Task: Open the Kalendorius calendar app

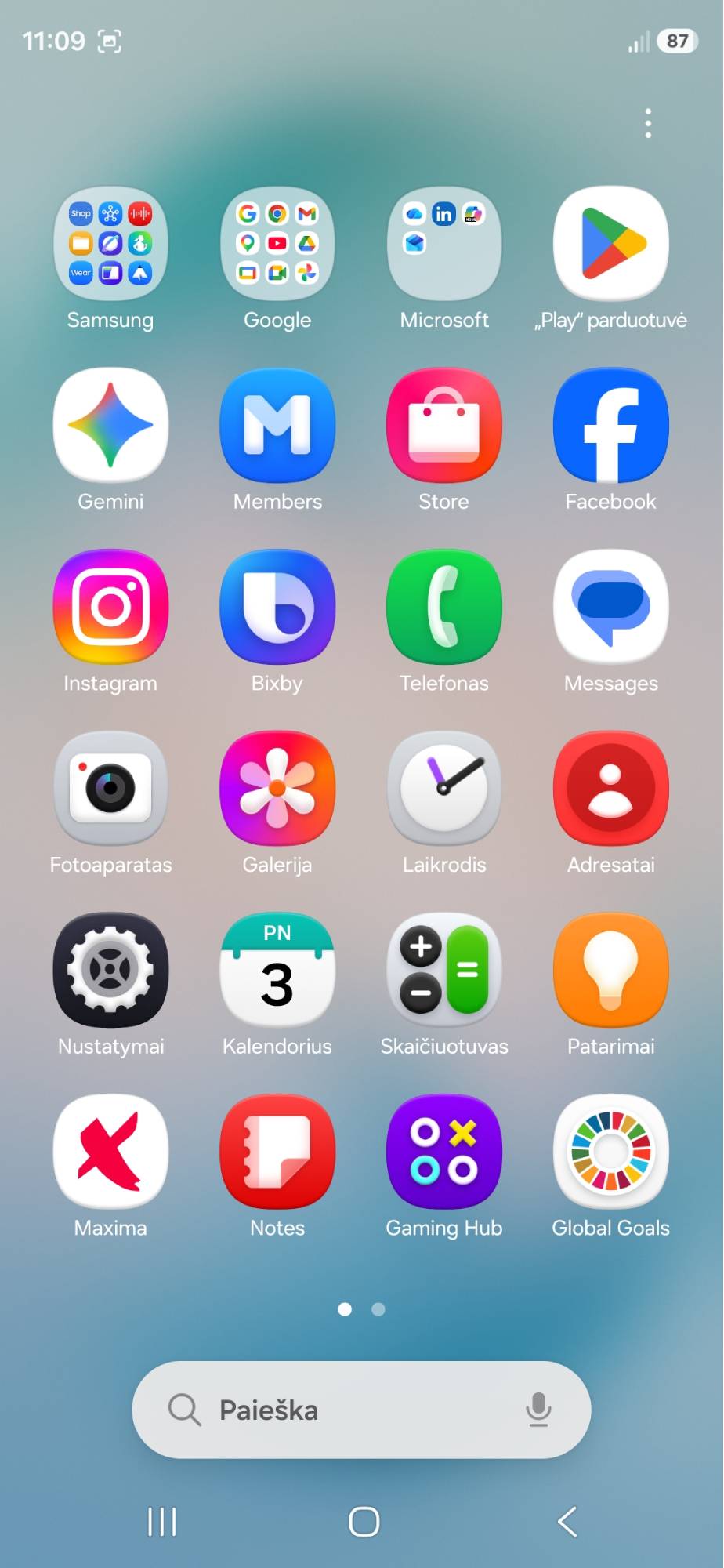Action: (277, 970)
